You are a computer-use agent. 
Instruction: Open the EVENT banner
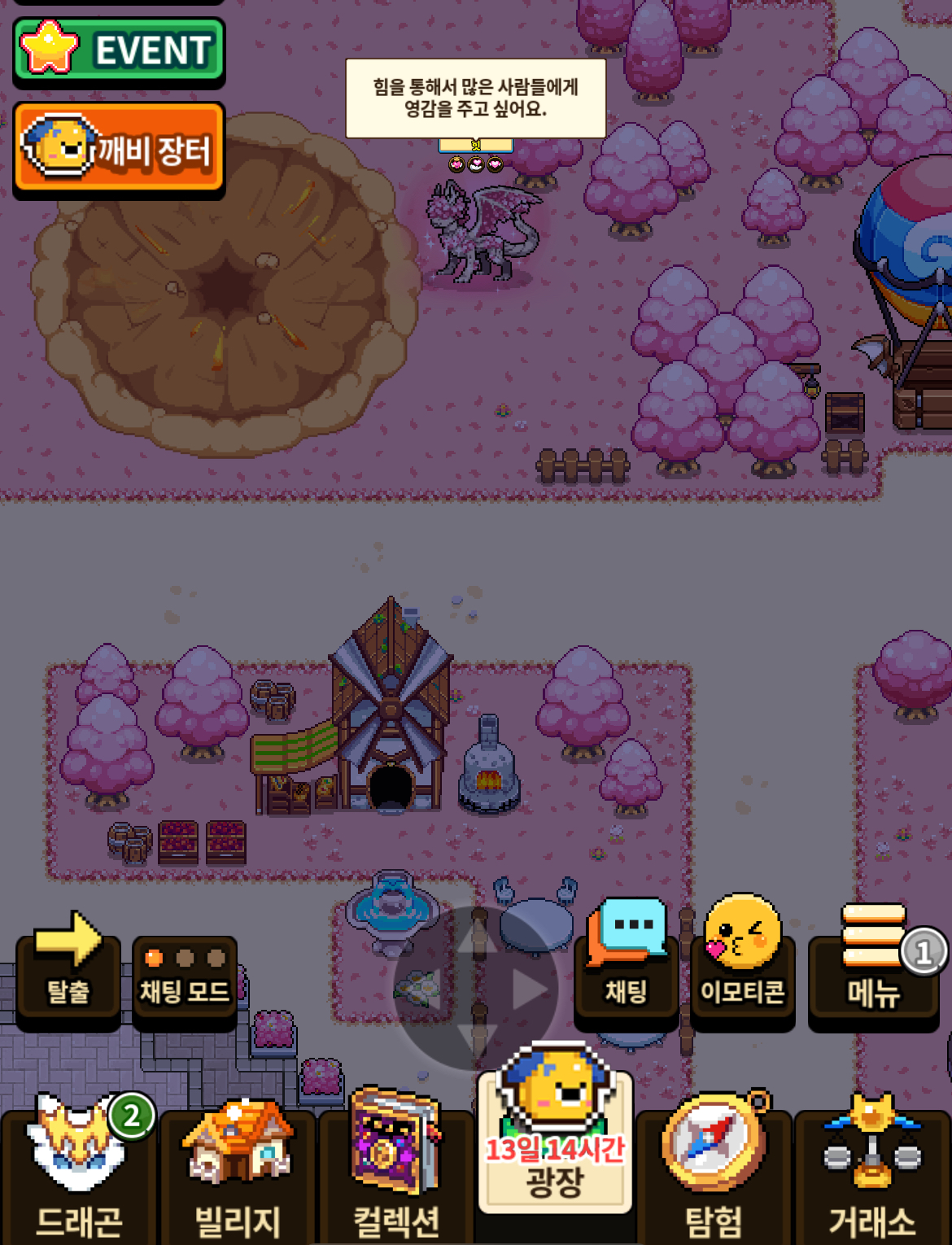point(119,51)
